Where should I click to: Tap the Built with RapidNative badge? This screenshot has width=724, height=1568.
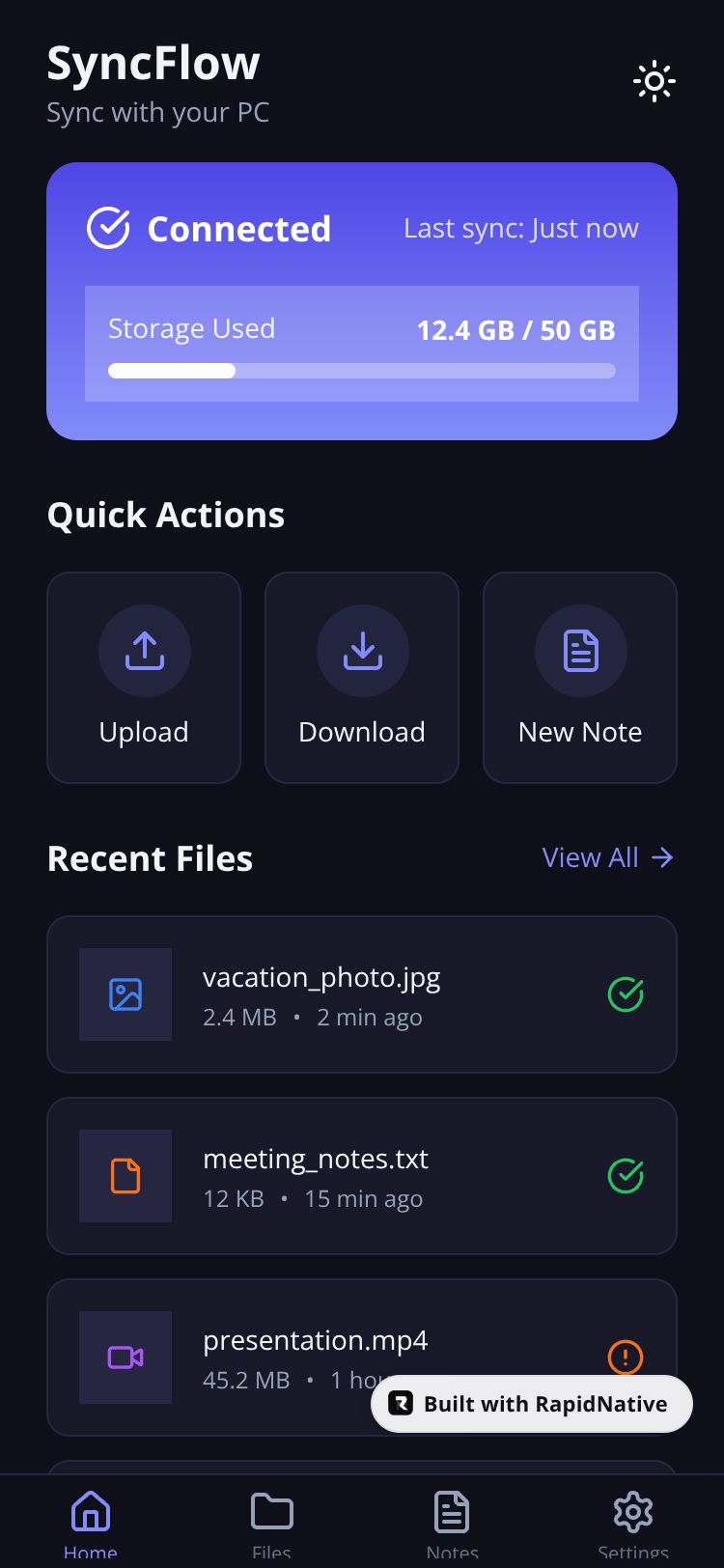point(532,1404)
